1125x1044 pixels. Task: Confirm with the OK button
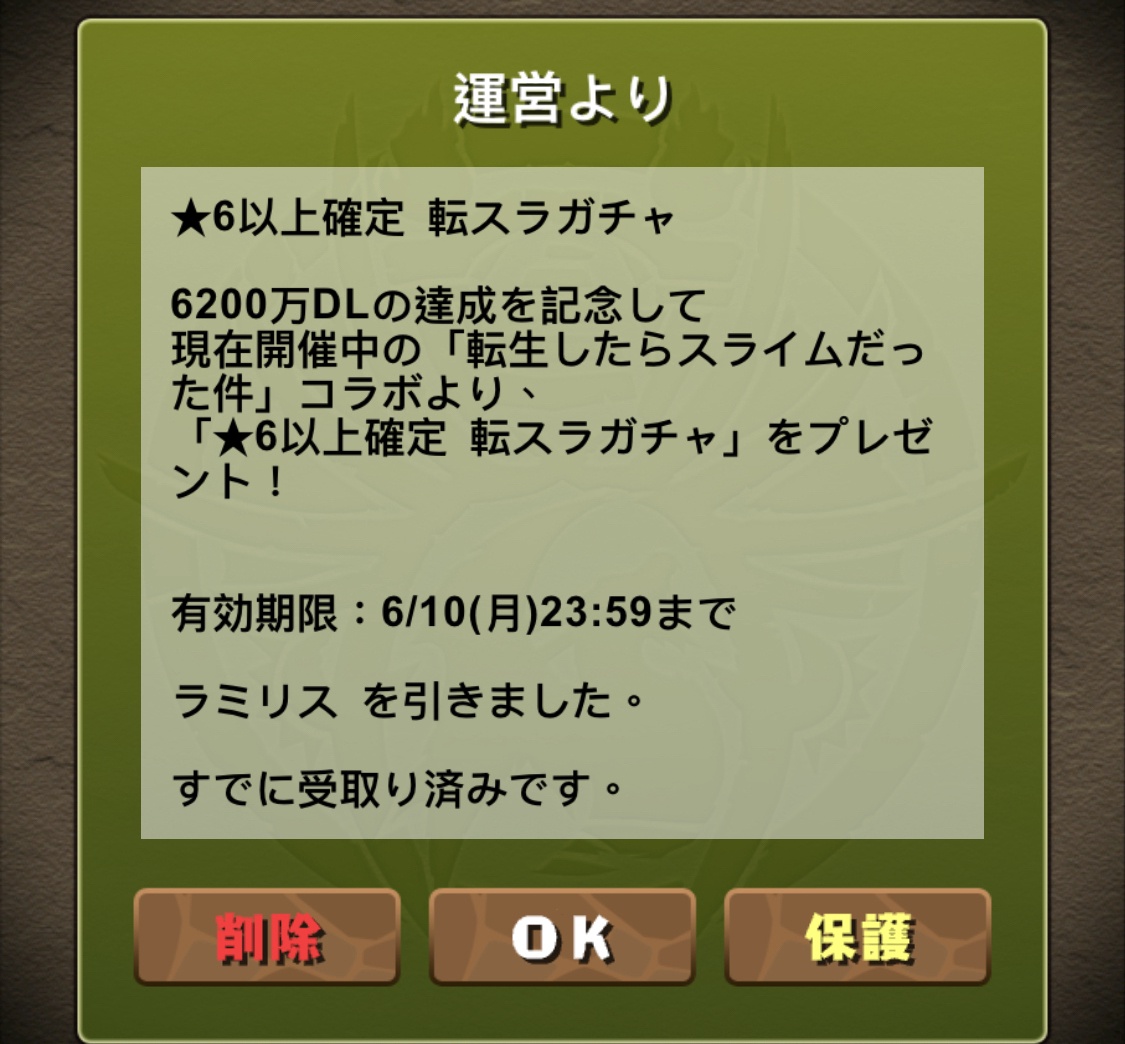pyautogui.click(x=562, y=937)
